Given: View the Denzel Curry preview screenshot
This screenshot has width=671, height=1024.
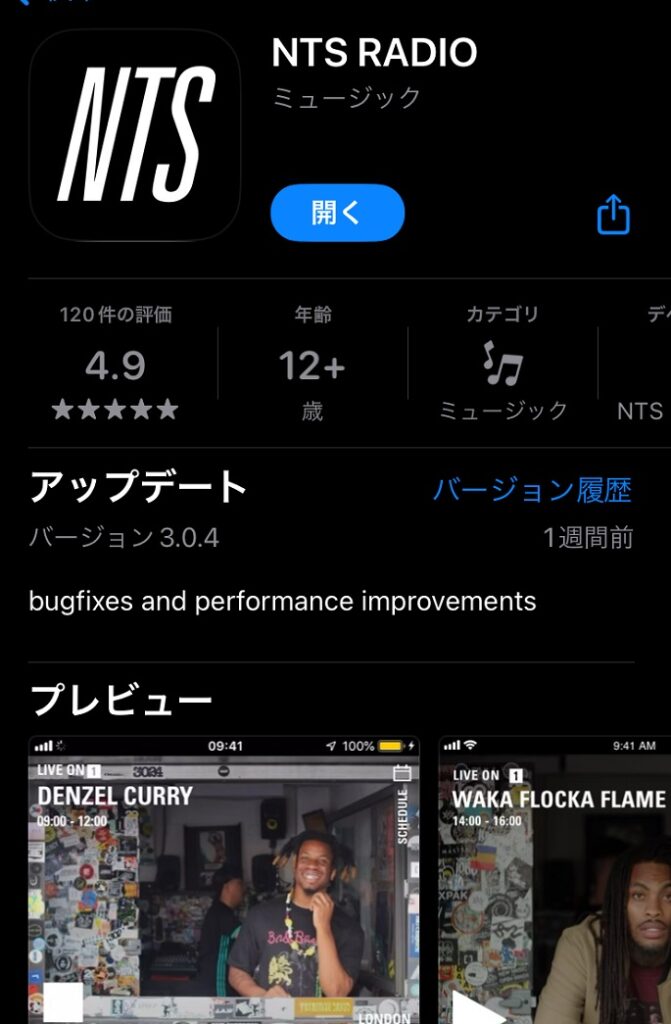Looking at the screenshot, I should click(223, 880).
